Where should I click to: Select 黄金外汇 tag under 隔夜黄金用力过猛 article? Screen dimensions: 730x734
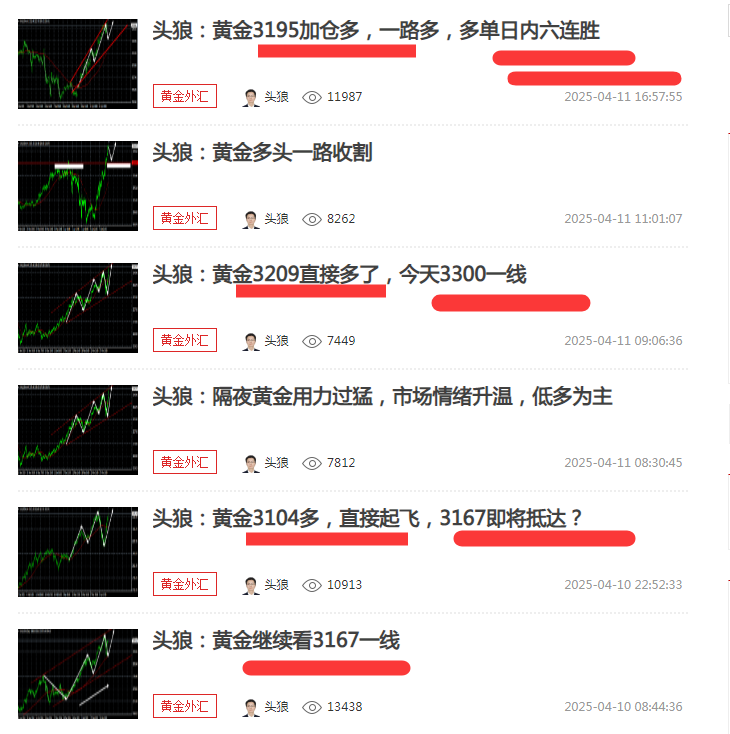point(185,462)
